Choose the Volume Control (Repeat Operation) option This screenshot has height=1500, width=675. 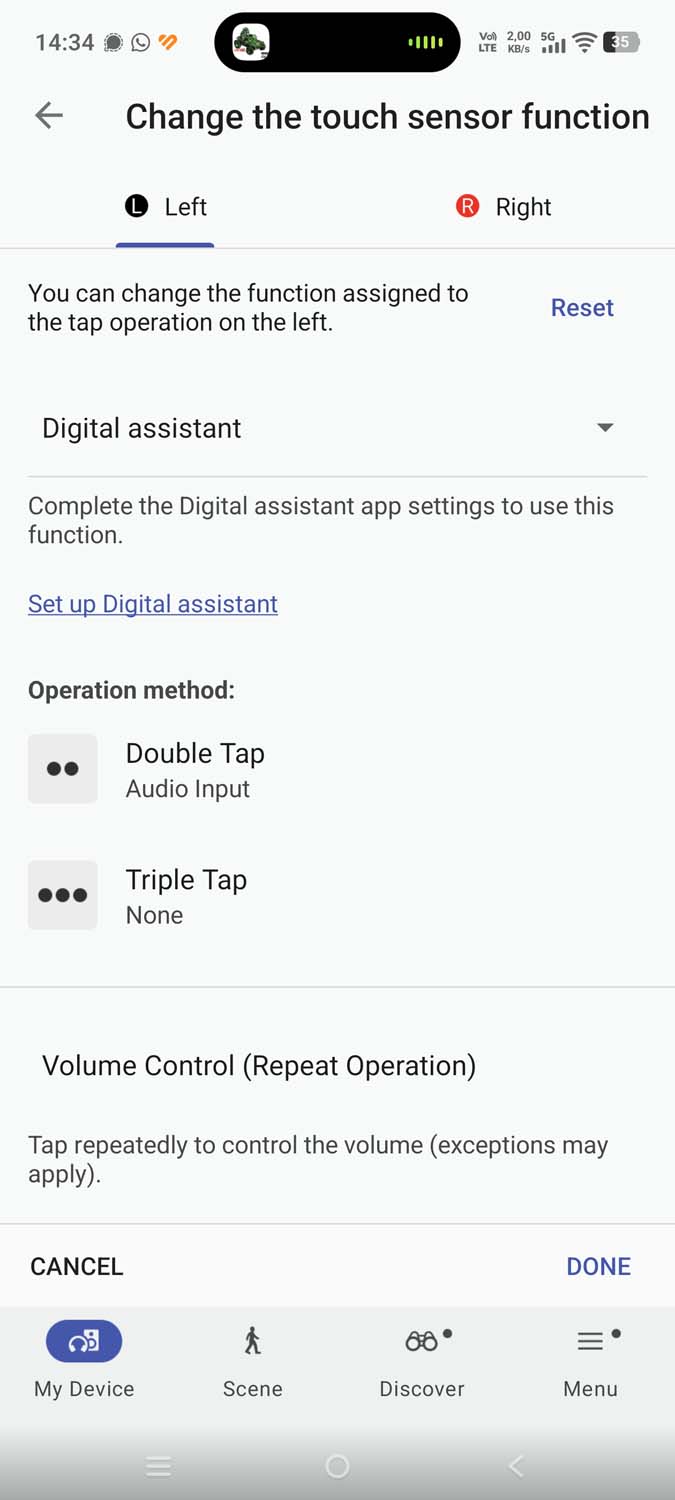[259, 1066]
